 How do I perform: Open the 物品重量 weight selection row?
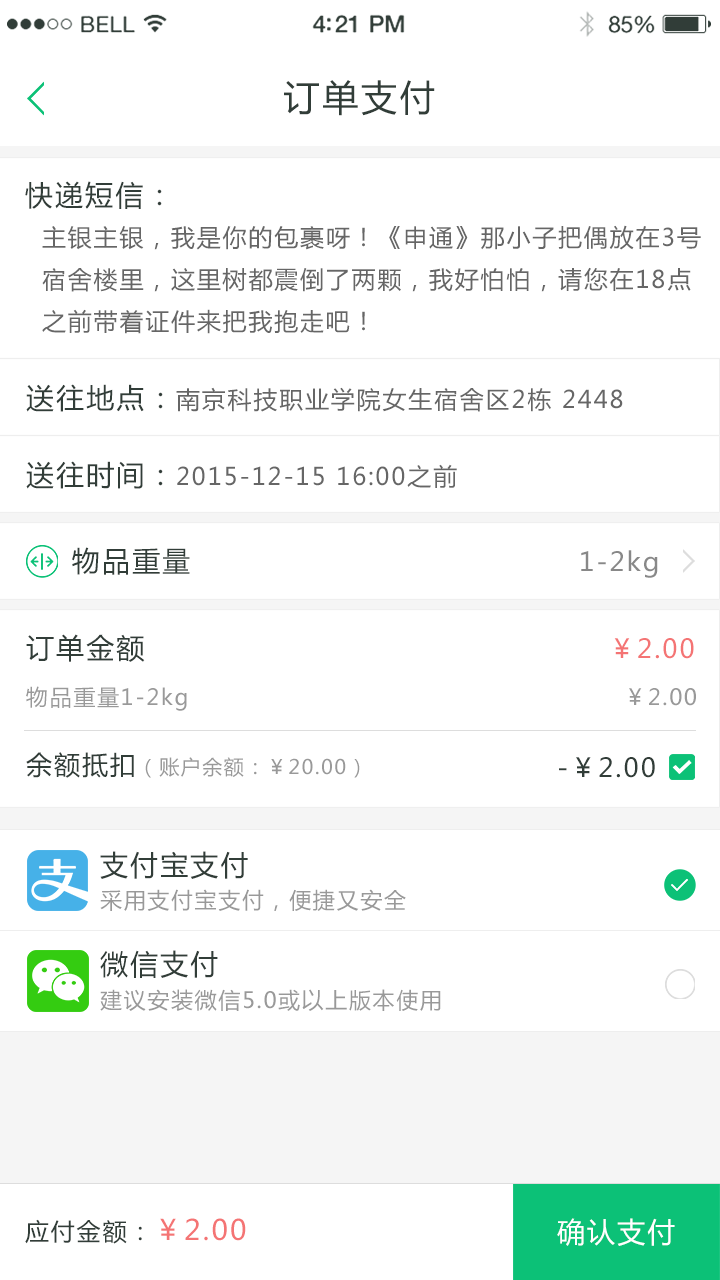click(x=360, y=562)
